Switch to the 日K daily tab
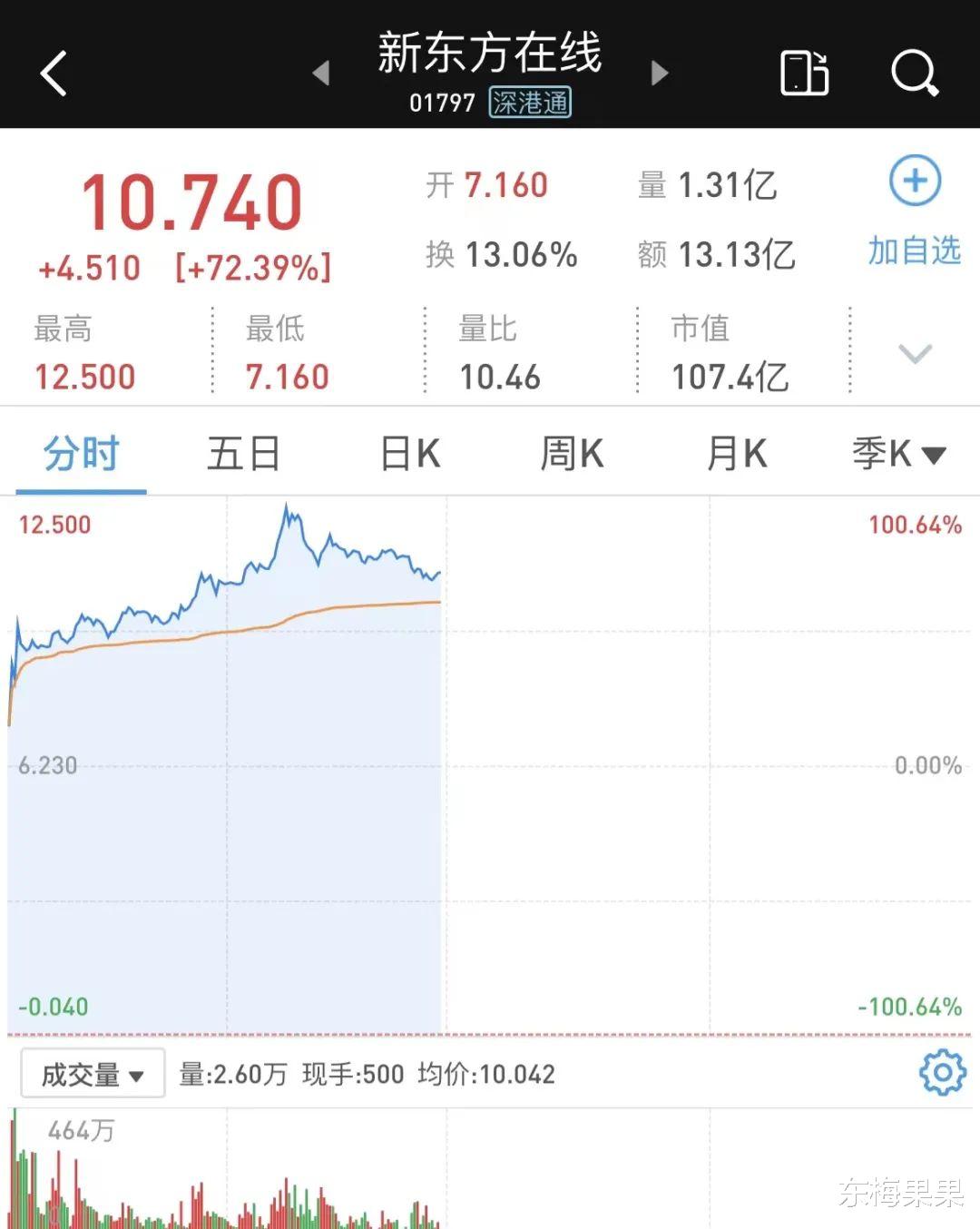 (407, 453)
